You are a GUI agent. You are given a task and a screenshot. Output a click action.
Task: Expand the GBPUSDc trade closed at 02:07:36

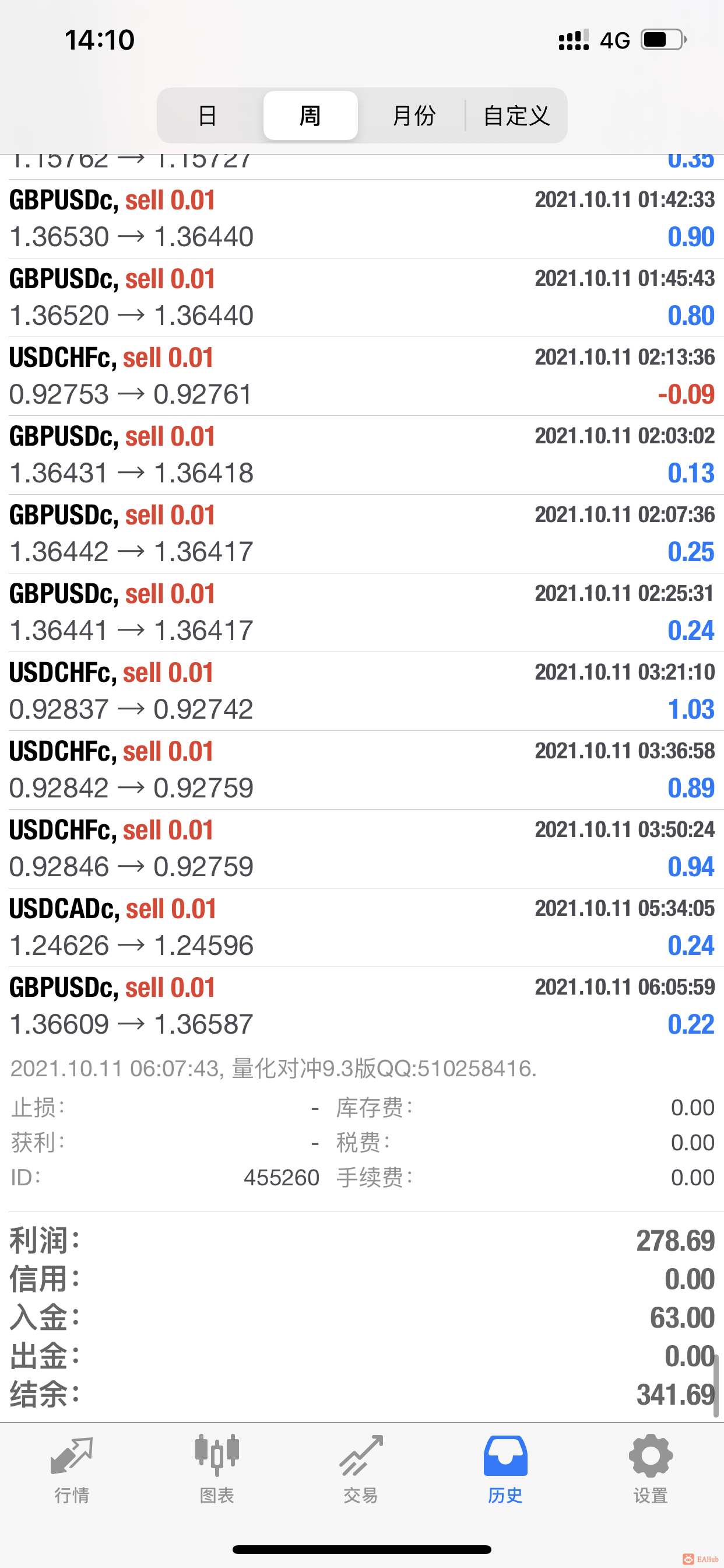(361, 534)
